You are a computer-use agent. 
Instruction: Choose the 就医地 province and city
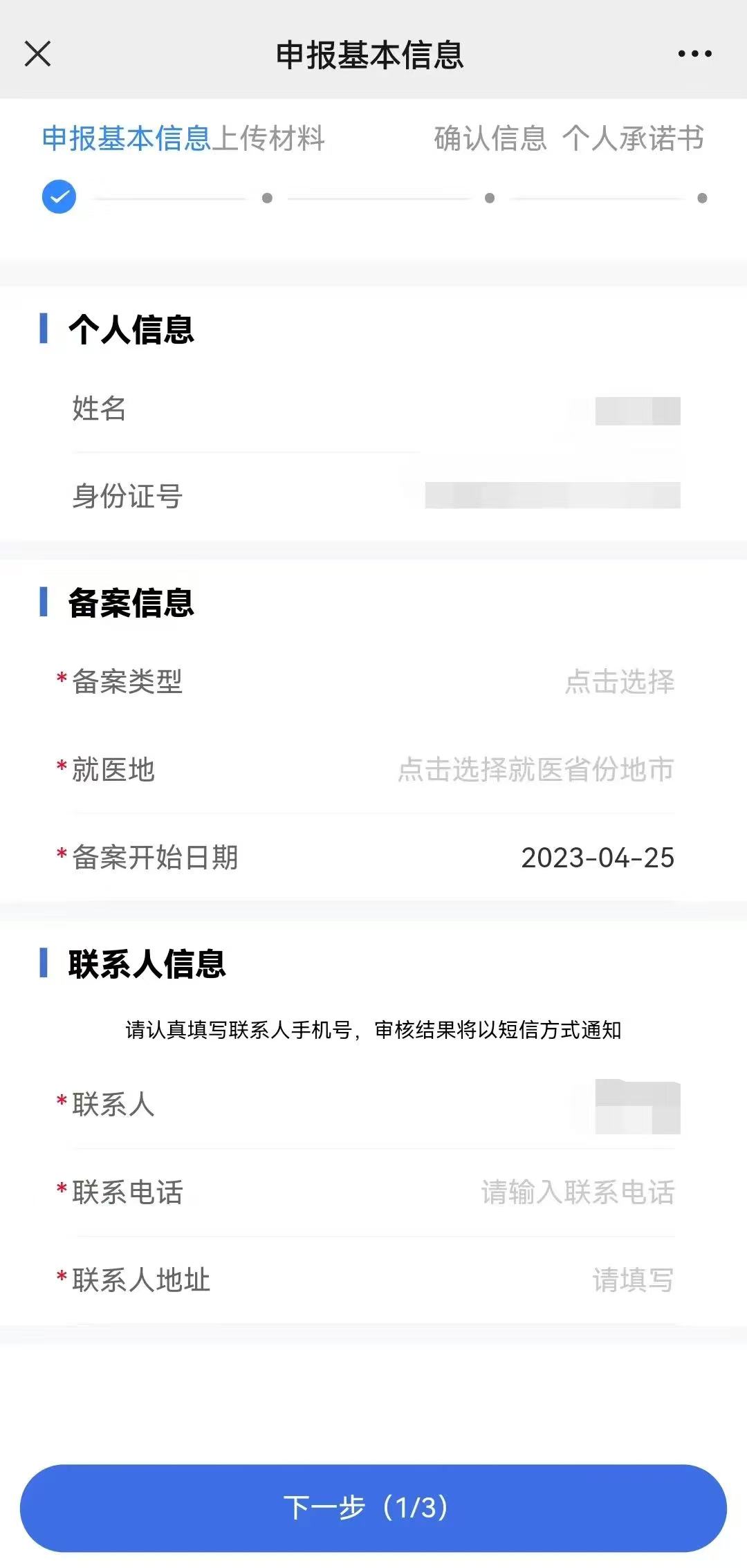click(x=536, y=769)
